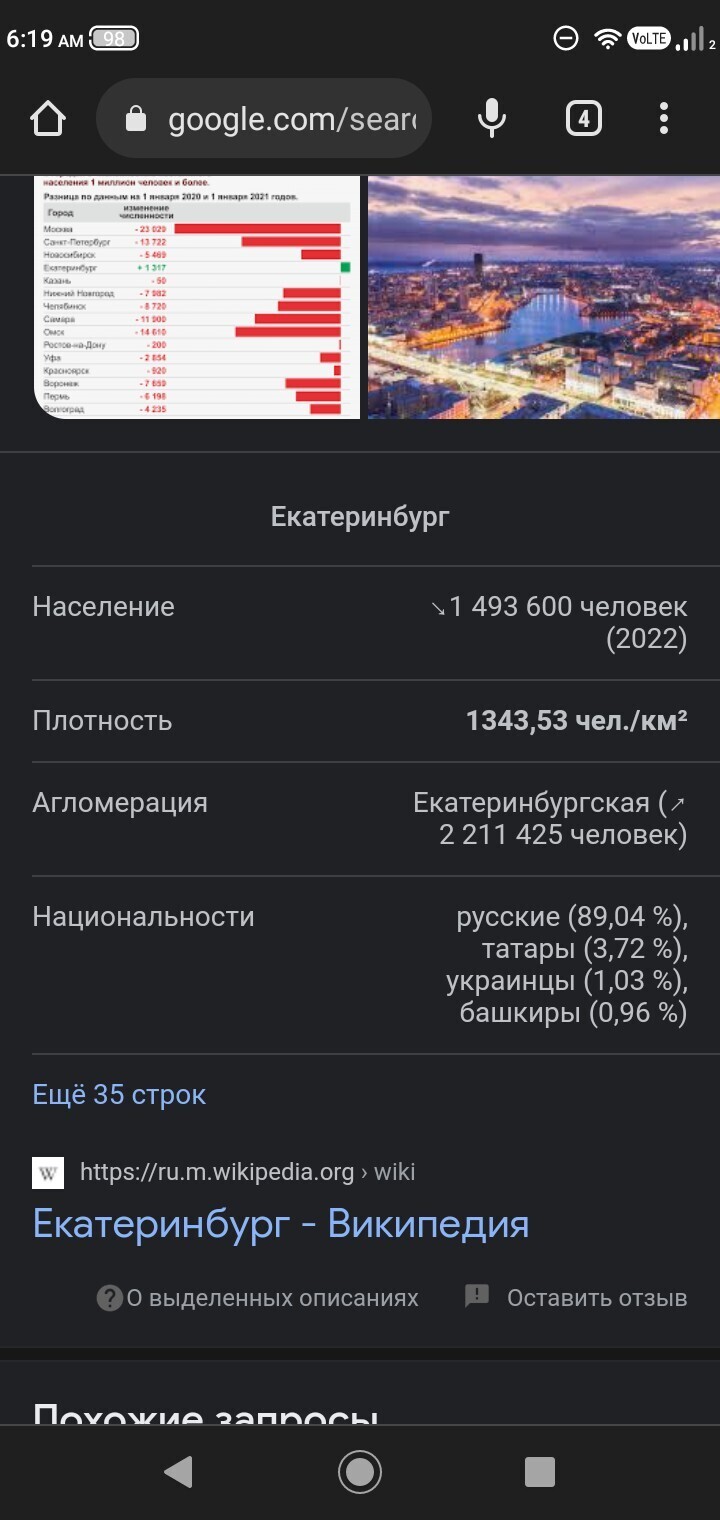Screen dimensions: 720x1520
Task: Open the "Екатеринбург - Википедия" result
Action: pos(281,1224)
